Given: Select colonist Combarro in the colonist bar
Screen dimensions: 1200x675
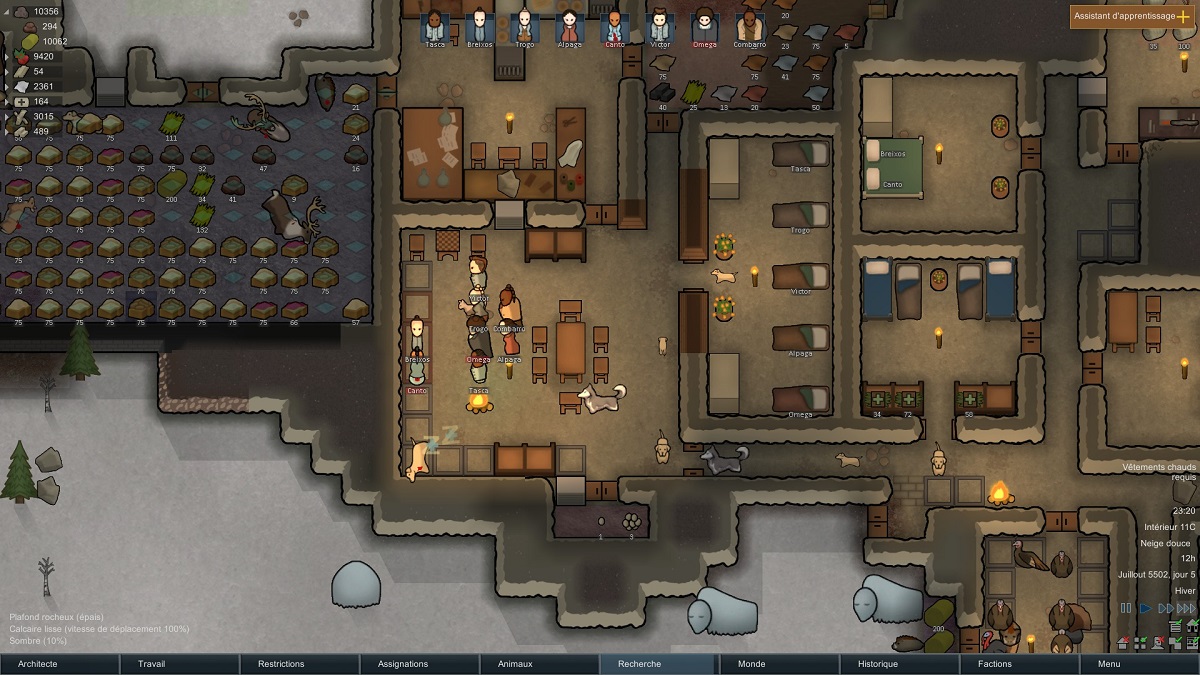Looking at the screenshot, I should coord(749,25).
